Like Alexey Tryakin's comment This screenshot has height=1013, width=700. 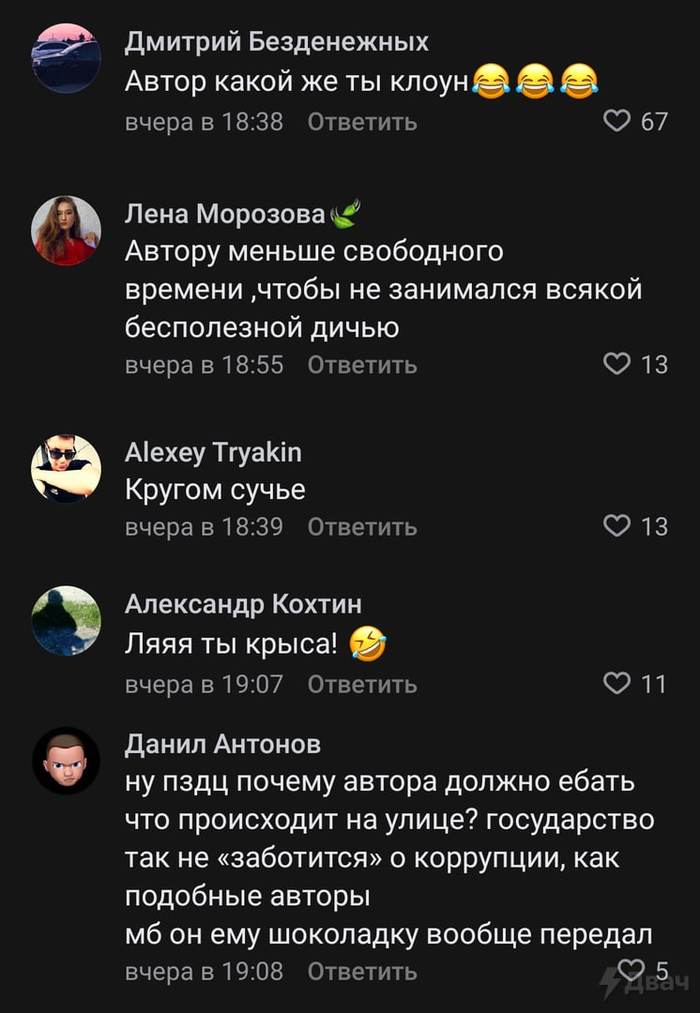(618, 526)
